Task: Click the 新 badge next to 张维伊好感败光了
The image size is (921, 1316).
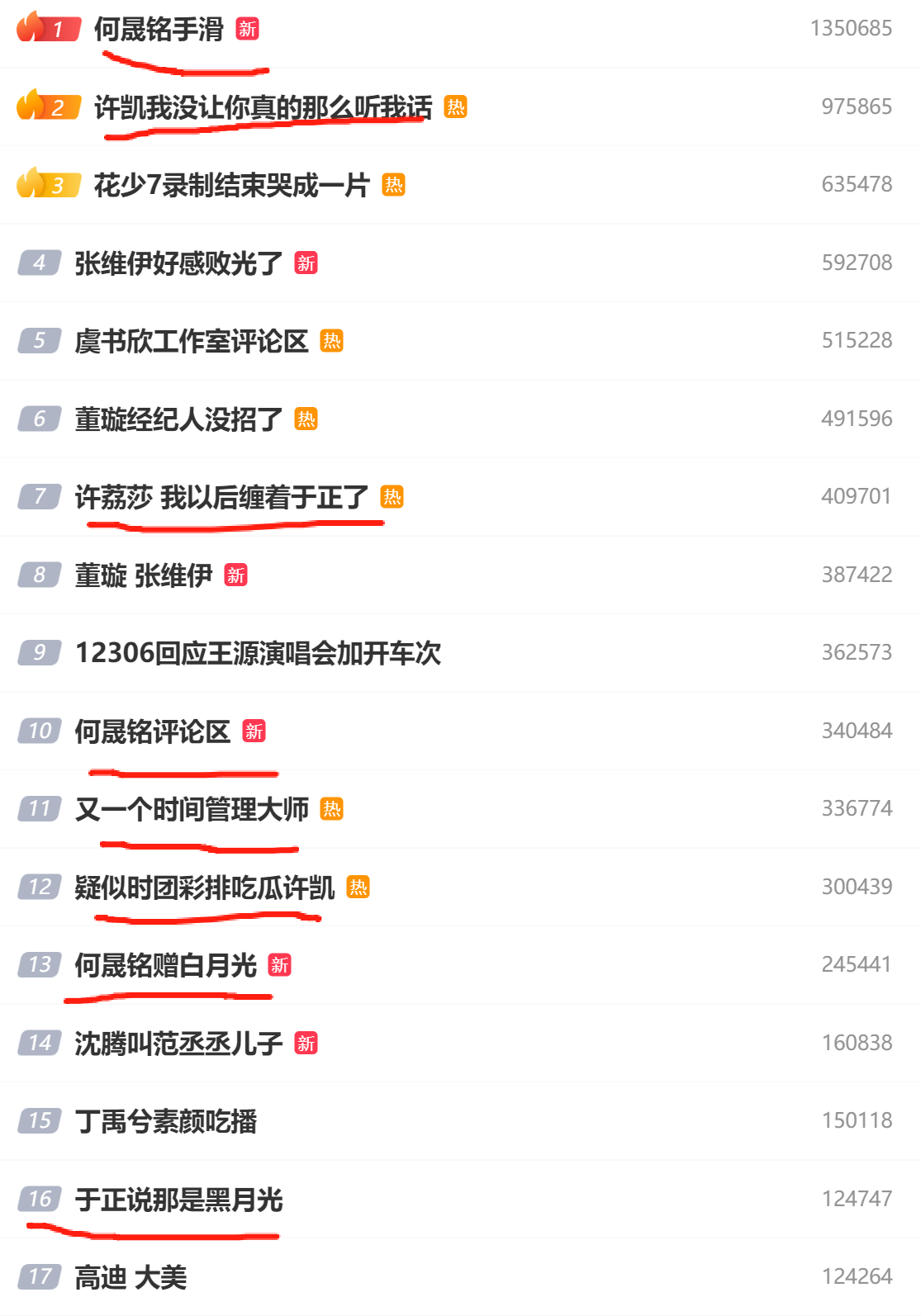Action: tap(305, 263)
